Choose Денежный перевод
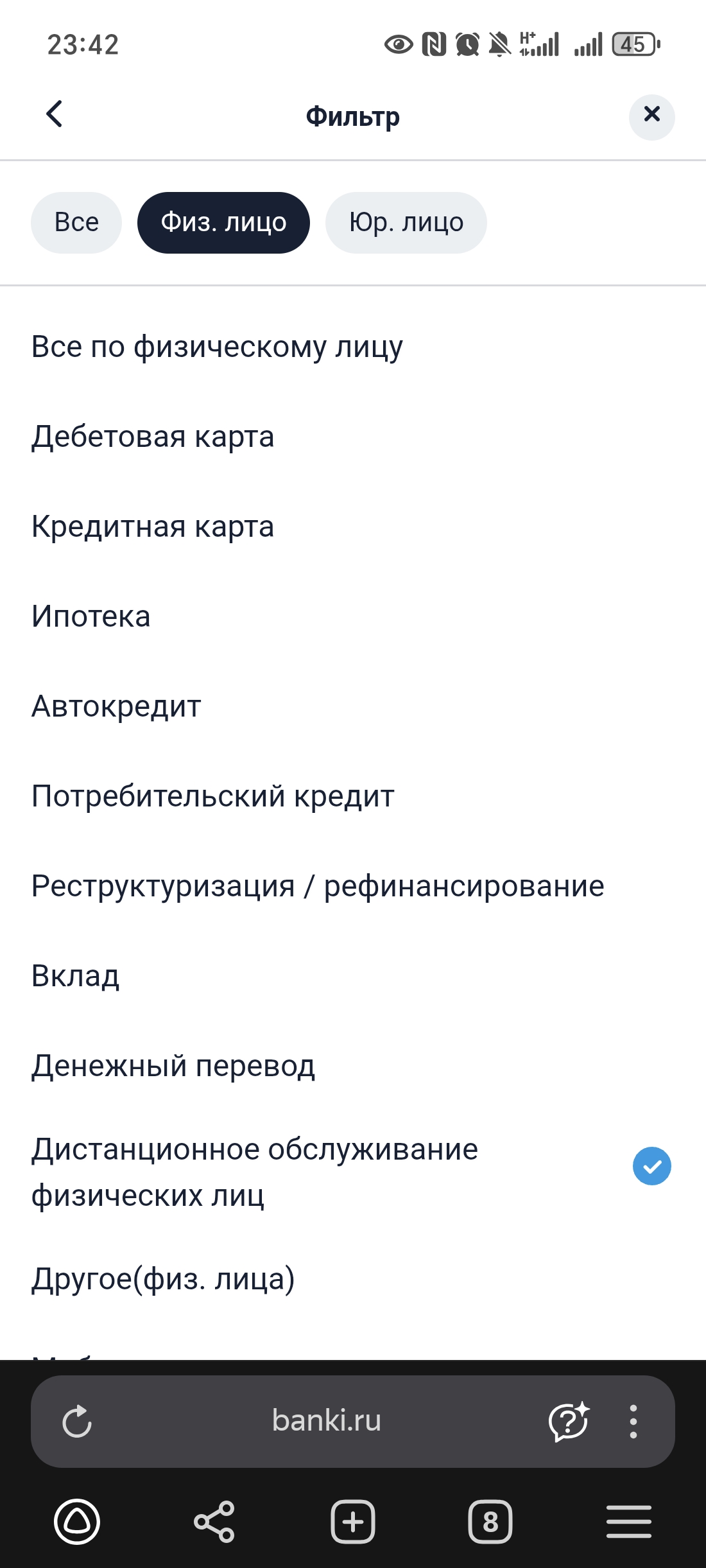This screenshot has height=1568, width=706. coord(173,1066)
